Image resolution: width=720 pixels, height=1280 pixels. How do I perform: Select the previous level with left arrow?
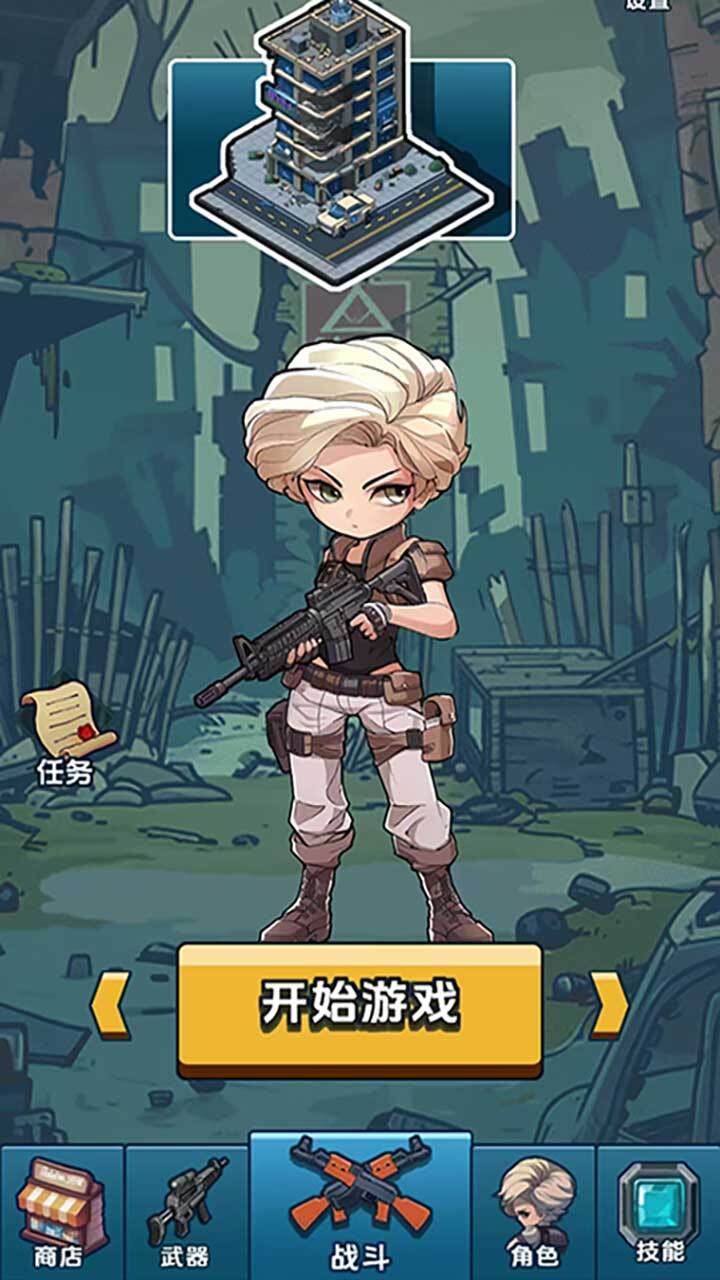click(x=111, y=1004)
